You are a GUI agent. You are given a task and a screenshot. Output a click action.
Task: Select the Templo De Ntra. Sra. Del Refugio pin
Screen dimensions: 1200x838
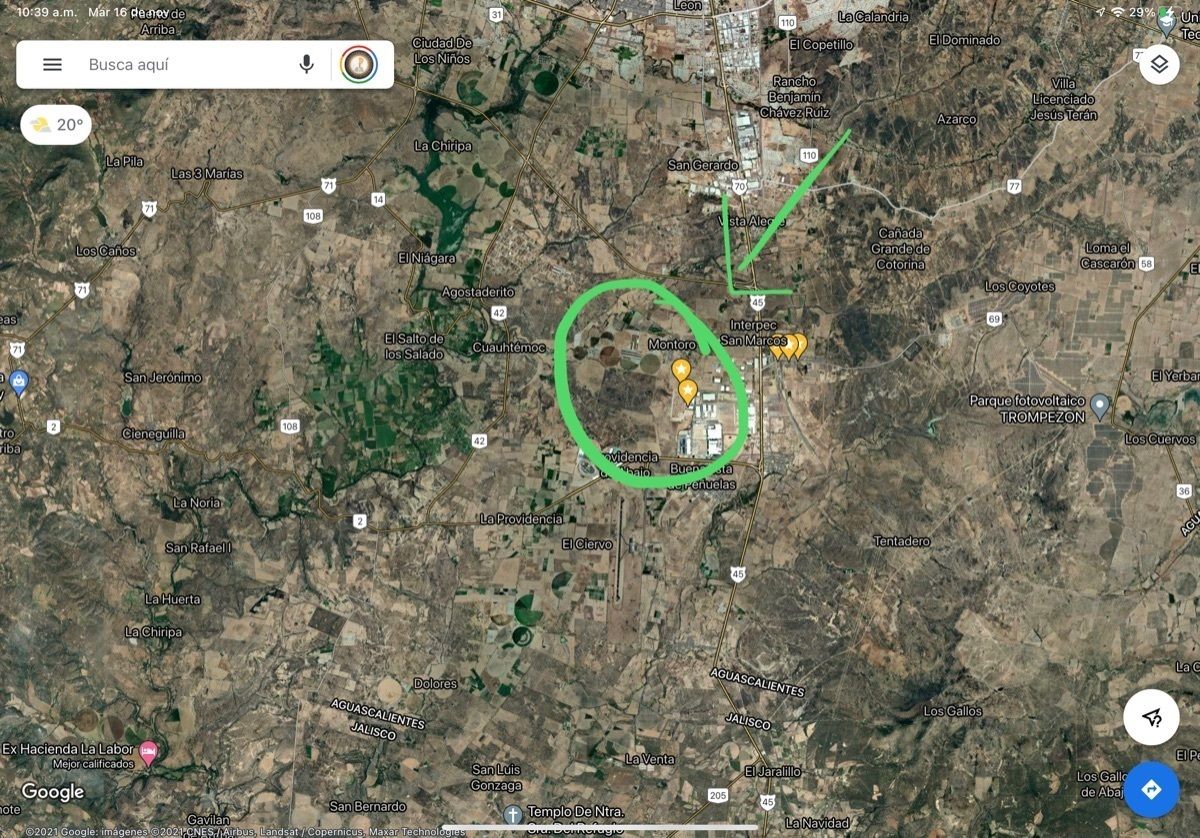(513, 815)
